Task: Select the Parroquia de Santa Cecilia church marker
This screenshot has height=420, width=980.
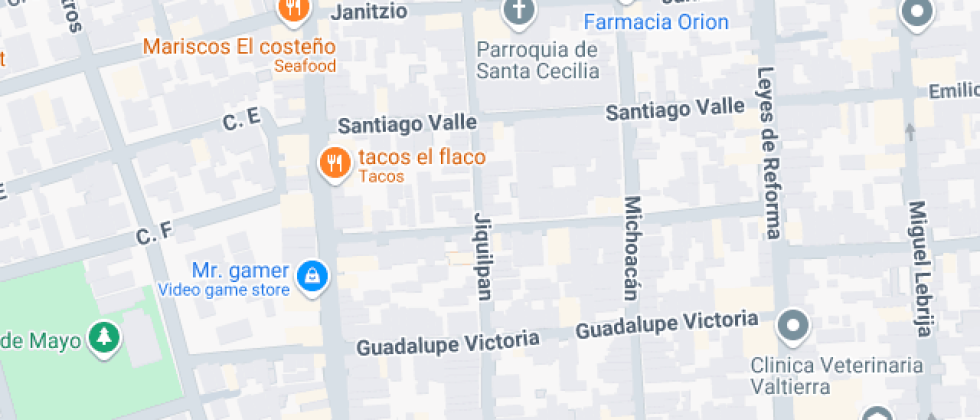Action: tap(519, 11)
